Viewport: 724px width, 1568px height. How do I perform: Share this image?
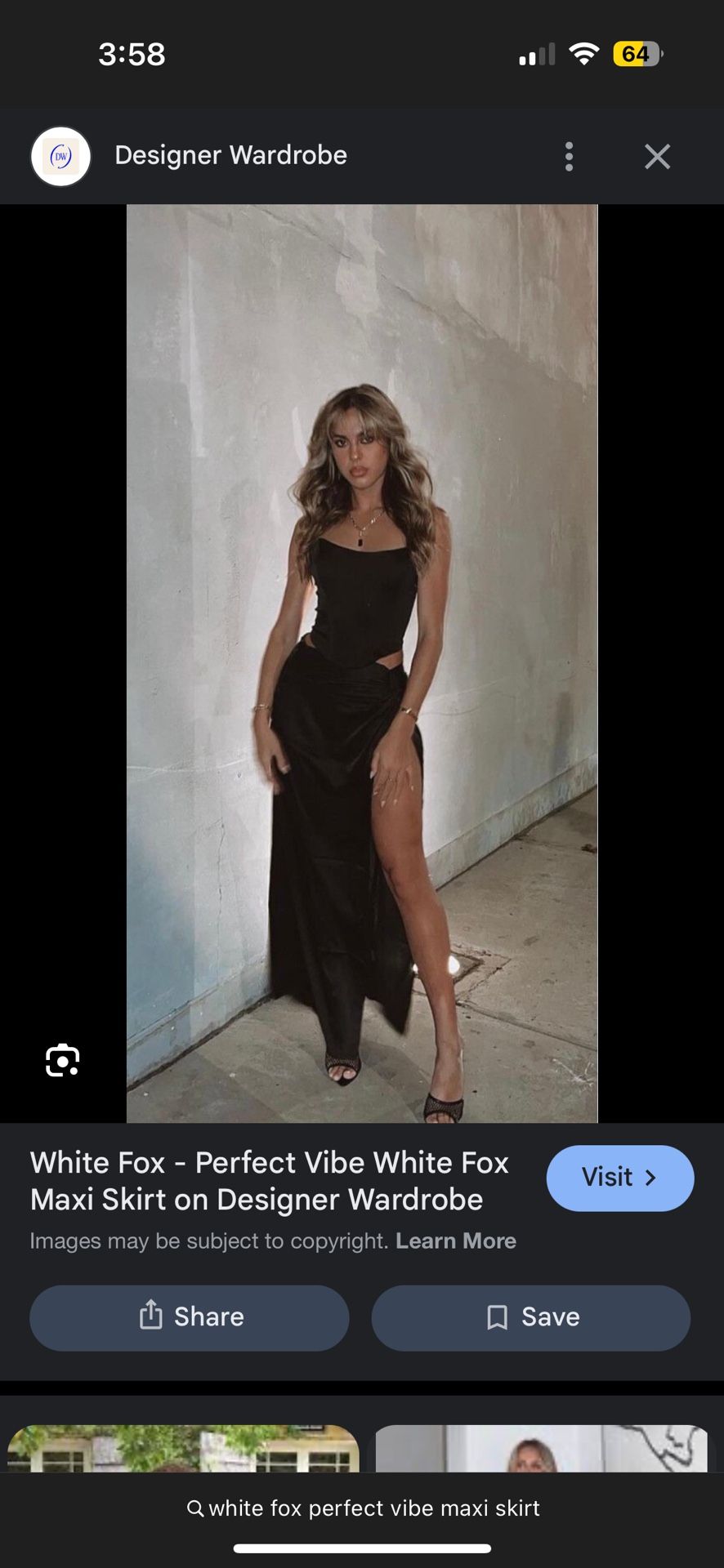click(x=190, y=1317)
